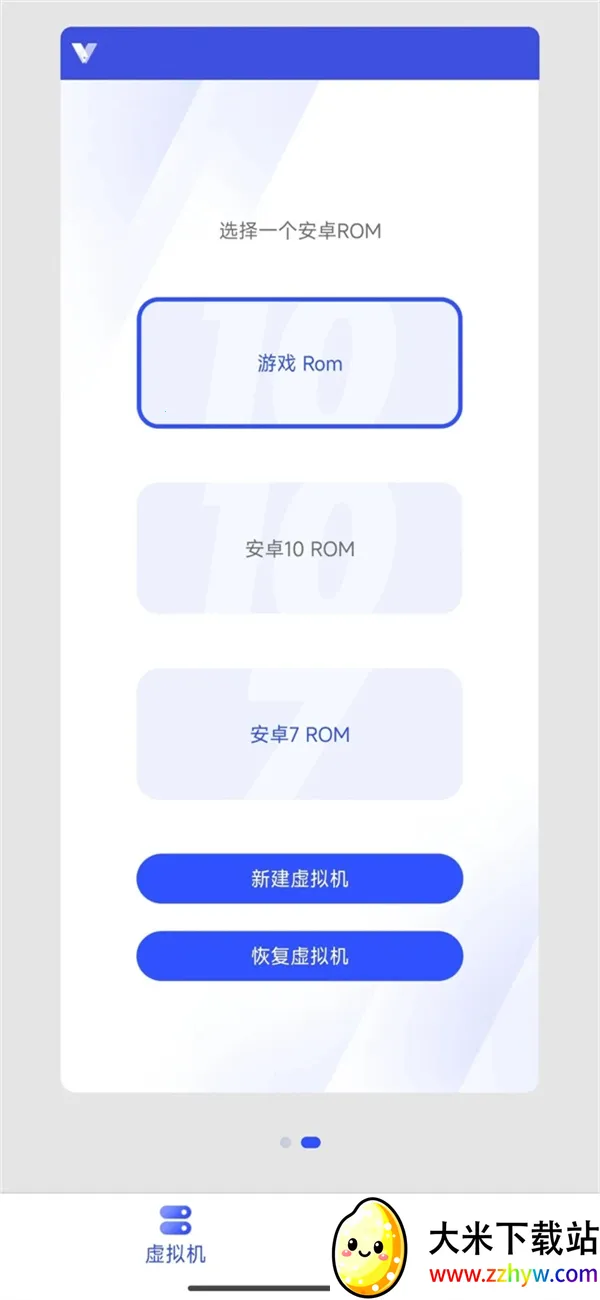Tap 恢复虚拟机 to restore a virtual machine
The image size is (600, 1300).
coord(299,956)
